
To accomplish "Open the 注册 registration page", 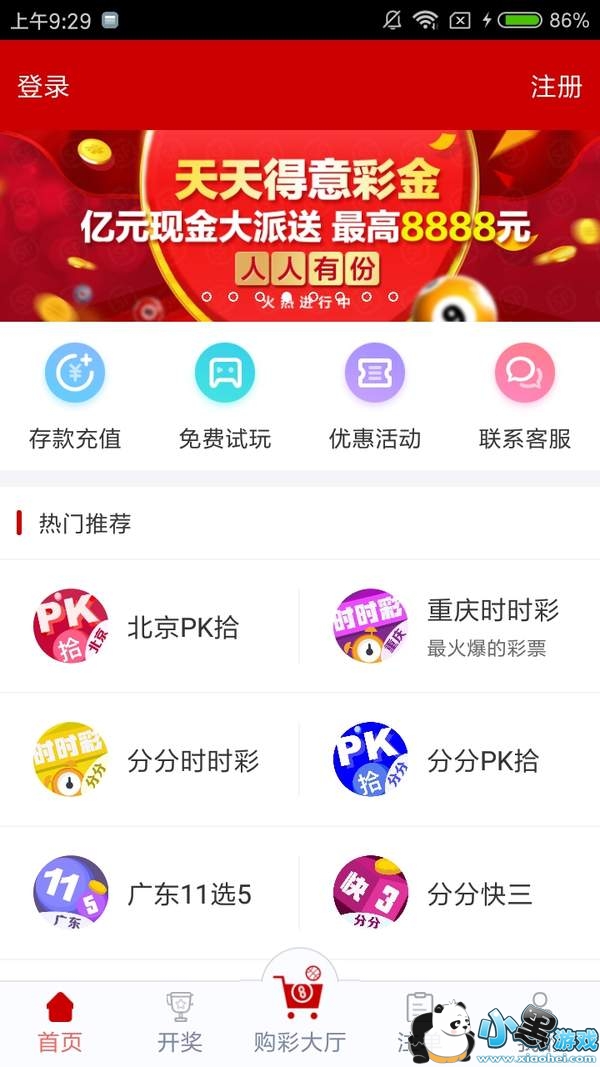I will pos(556,86).
